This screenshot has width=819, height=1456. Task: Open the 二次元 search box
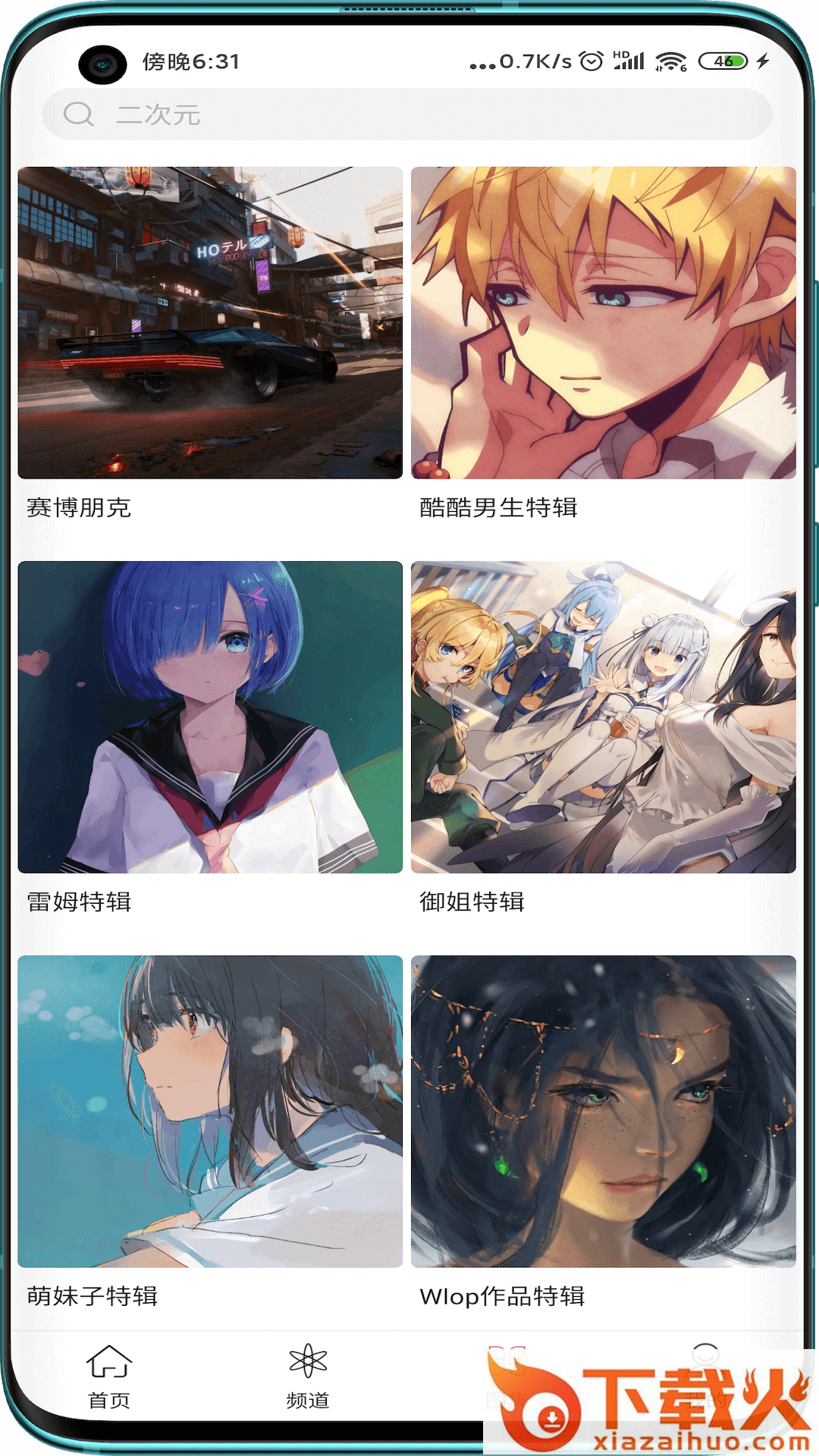pyautogui.click(x=406, y=115)
